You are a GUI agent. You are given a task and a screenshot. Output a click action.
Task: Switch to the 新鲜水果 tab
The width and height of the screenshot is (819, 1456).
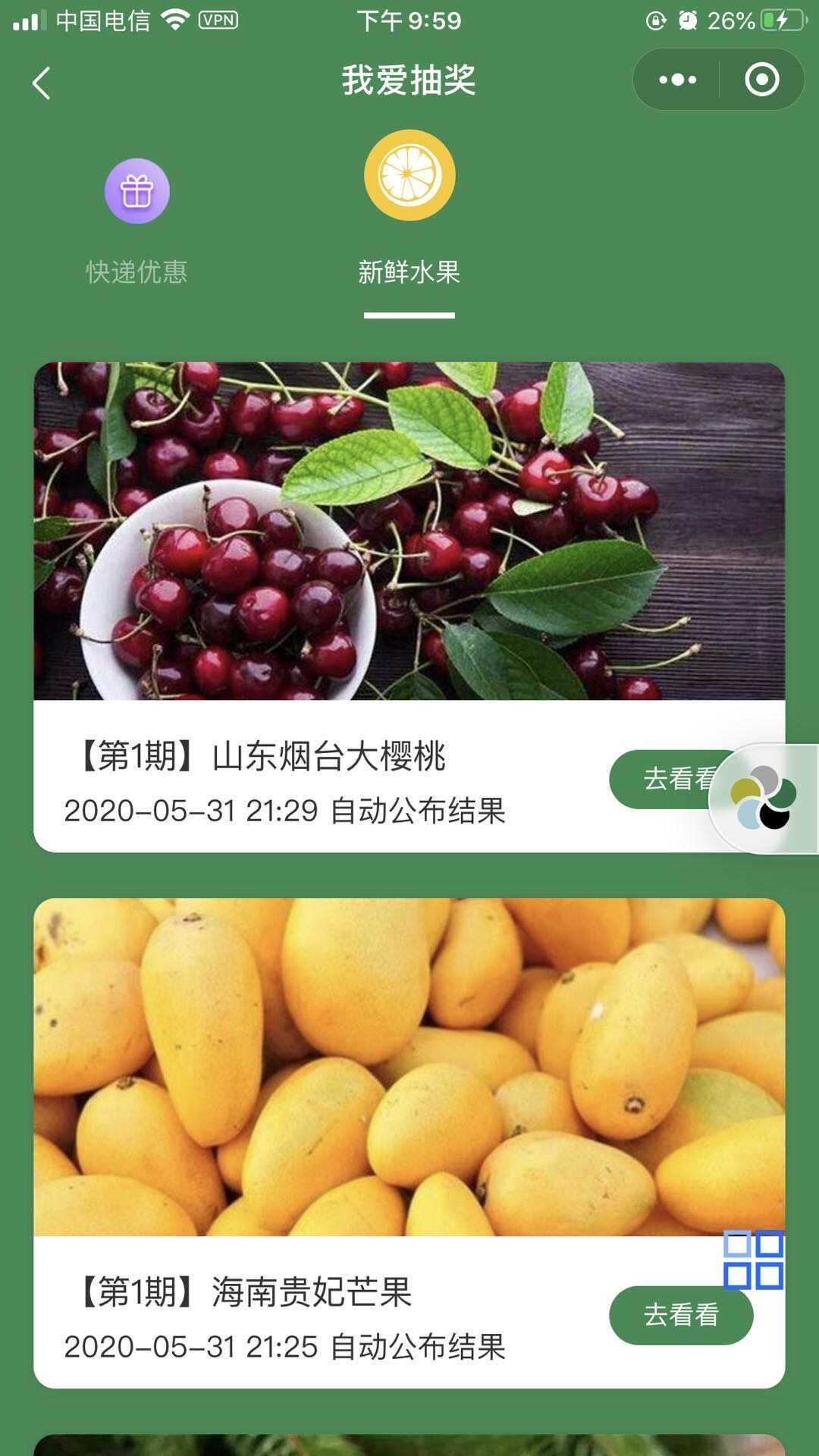409,273
